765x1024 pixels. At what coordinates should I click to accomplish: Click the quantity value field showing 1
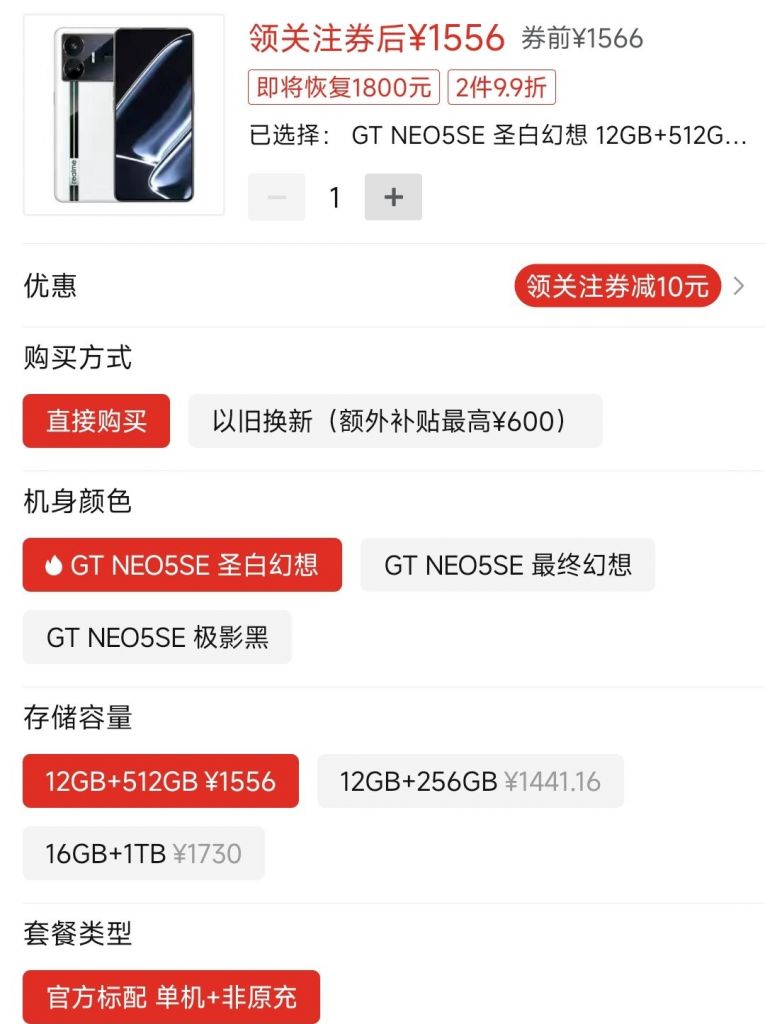335,197
